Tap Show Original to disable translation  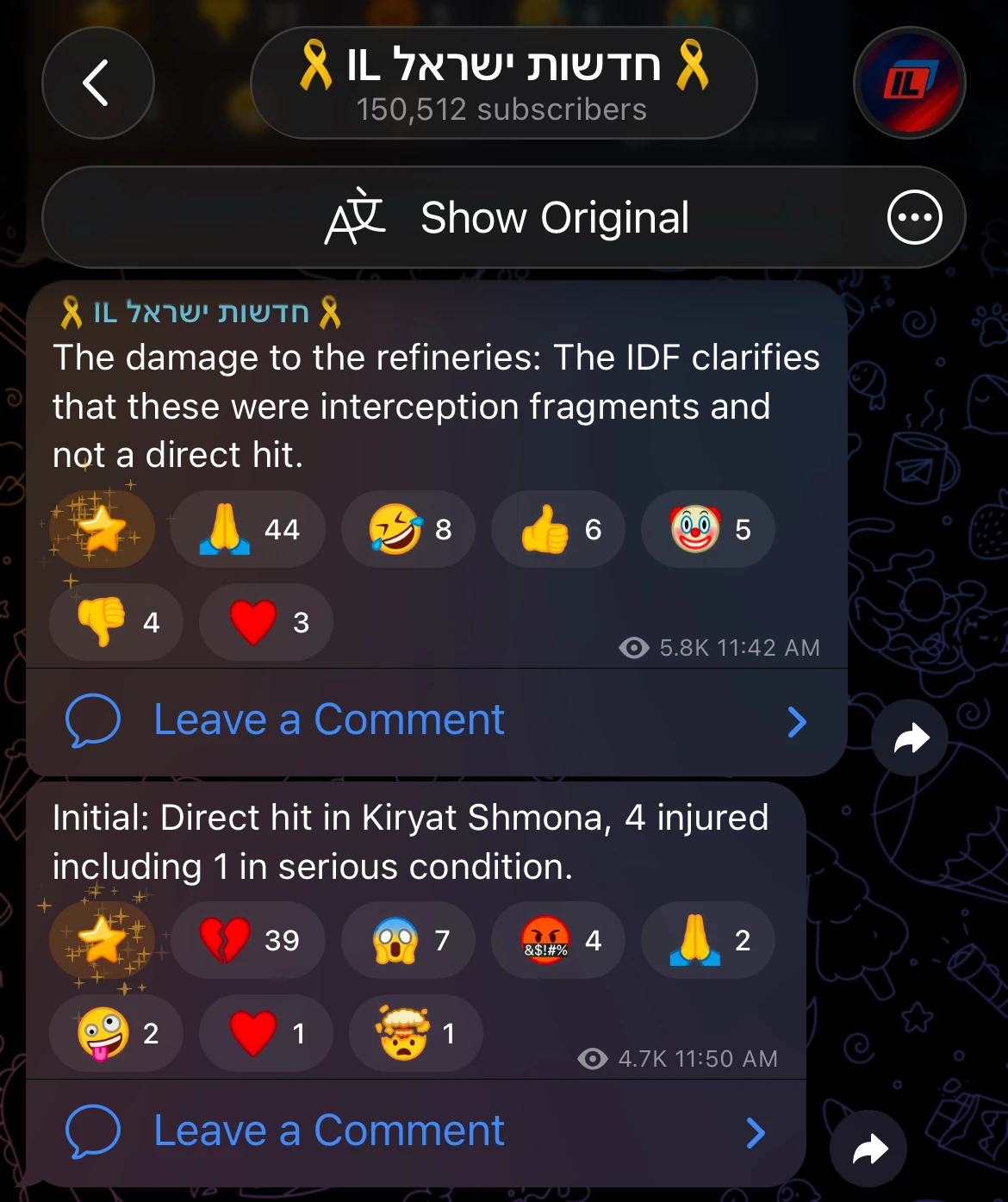pos(508,217)
